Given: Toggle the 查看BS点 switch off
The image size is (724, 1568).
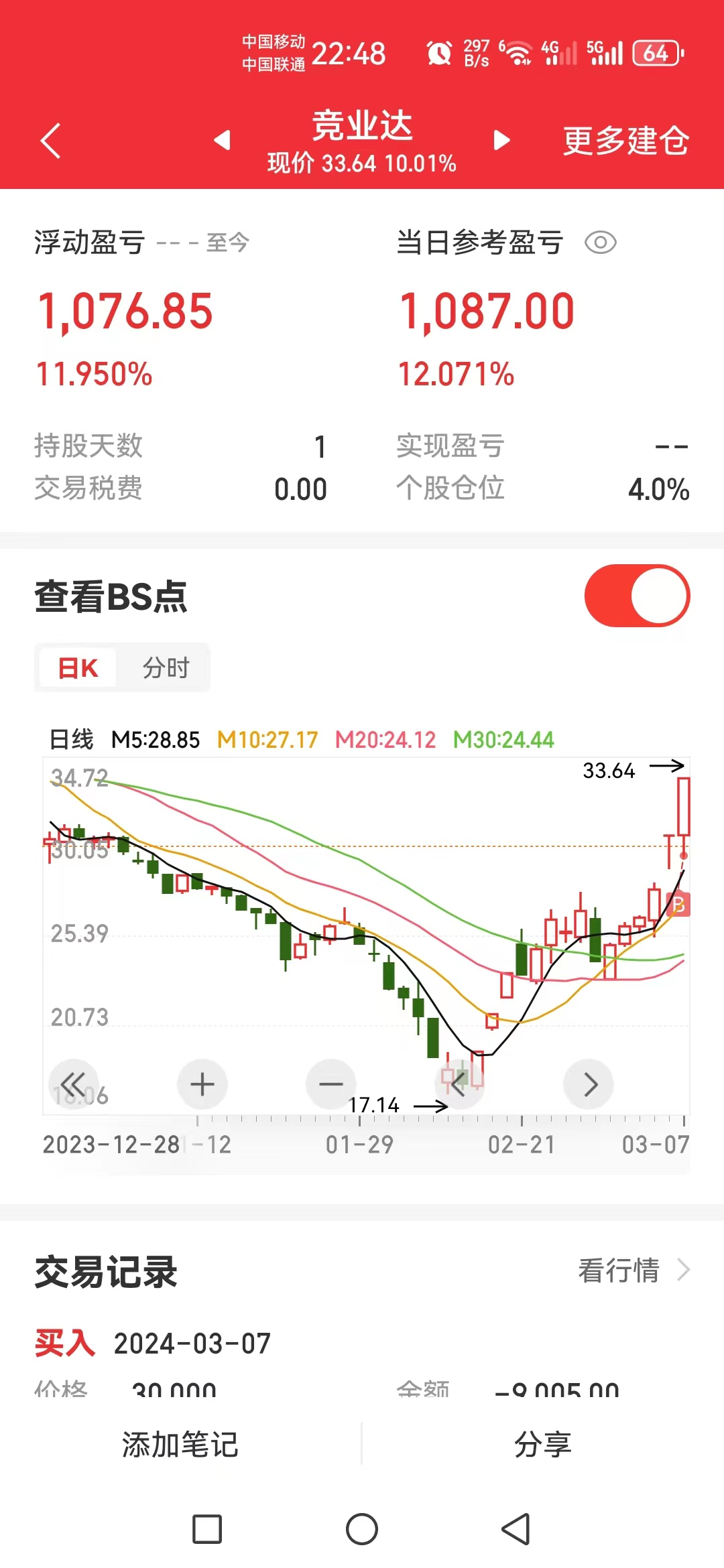Looking at the screenshot, I should coord(638,596).
